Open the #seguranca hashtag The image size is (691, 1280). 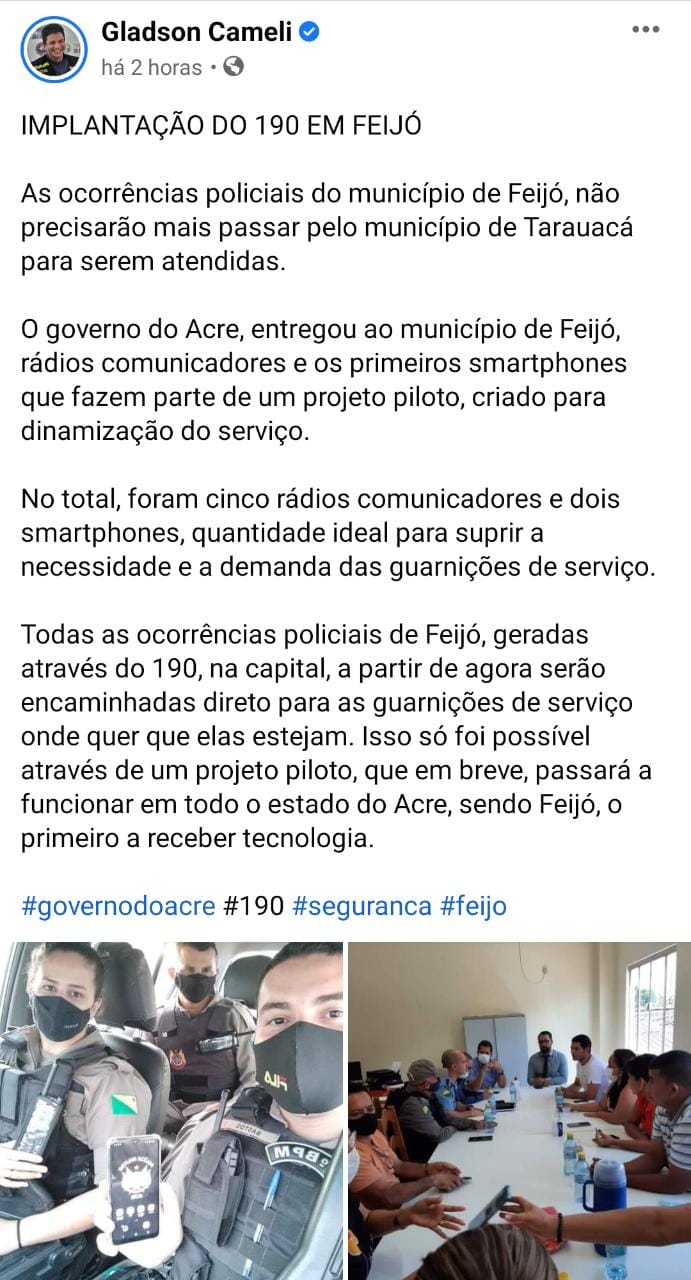point(361,906)
